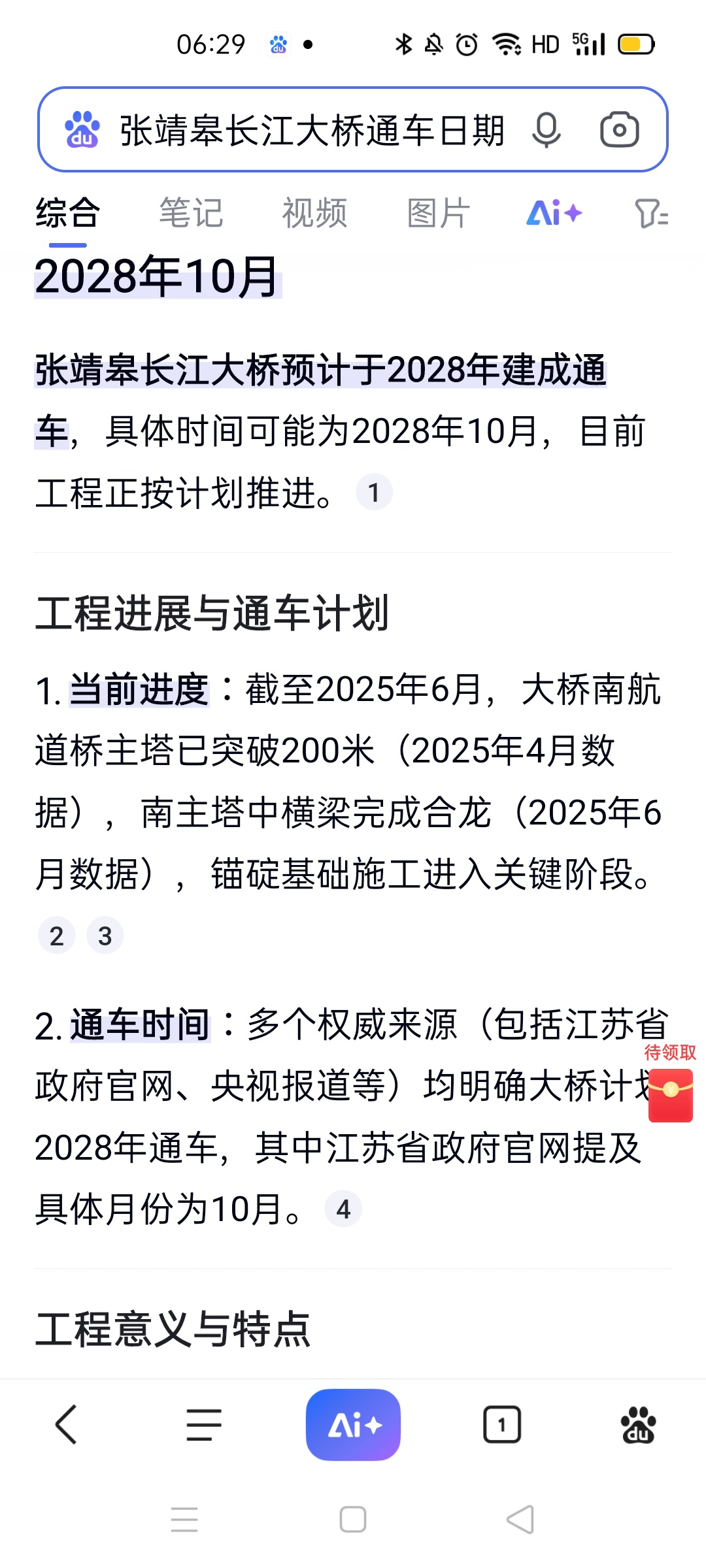Viewport: 706px width, 1568px height.
Task: Switch to the 视频 tab
Action: (314, 213)
